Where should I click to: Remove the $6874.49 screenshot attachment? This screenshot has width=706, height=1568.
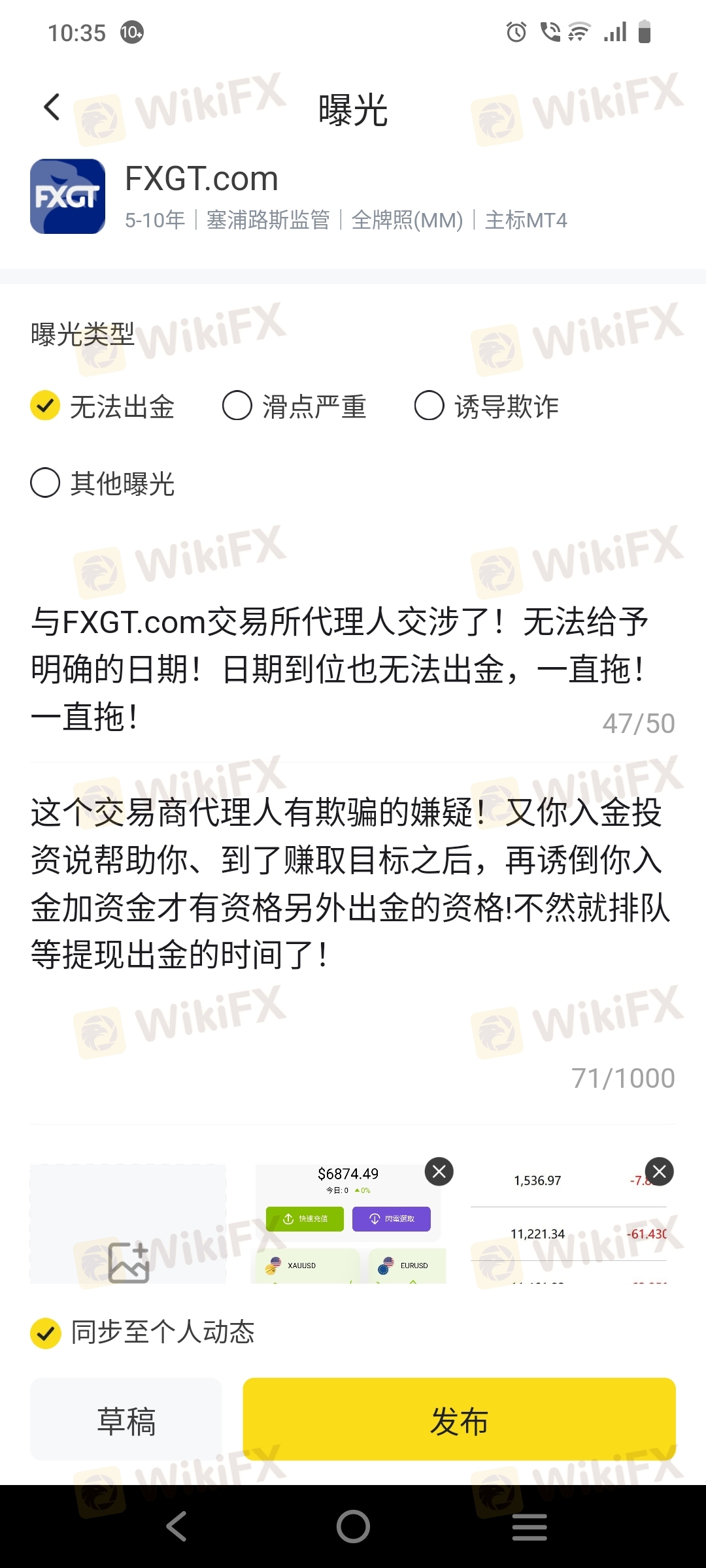point(439,1171)
